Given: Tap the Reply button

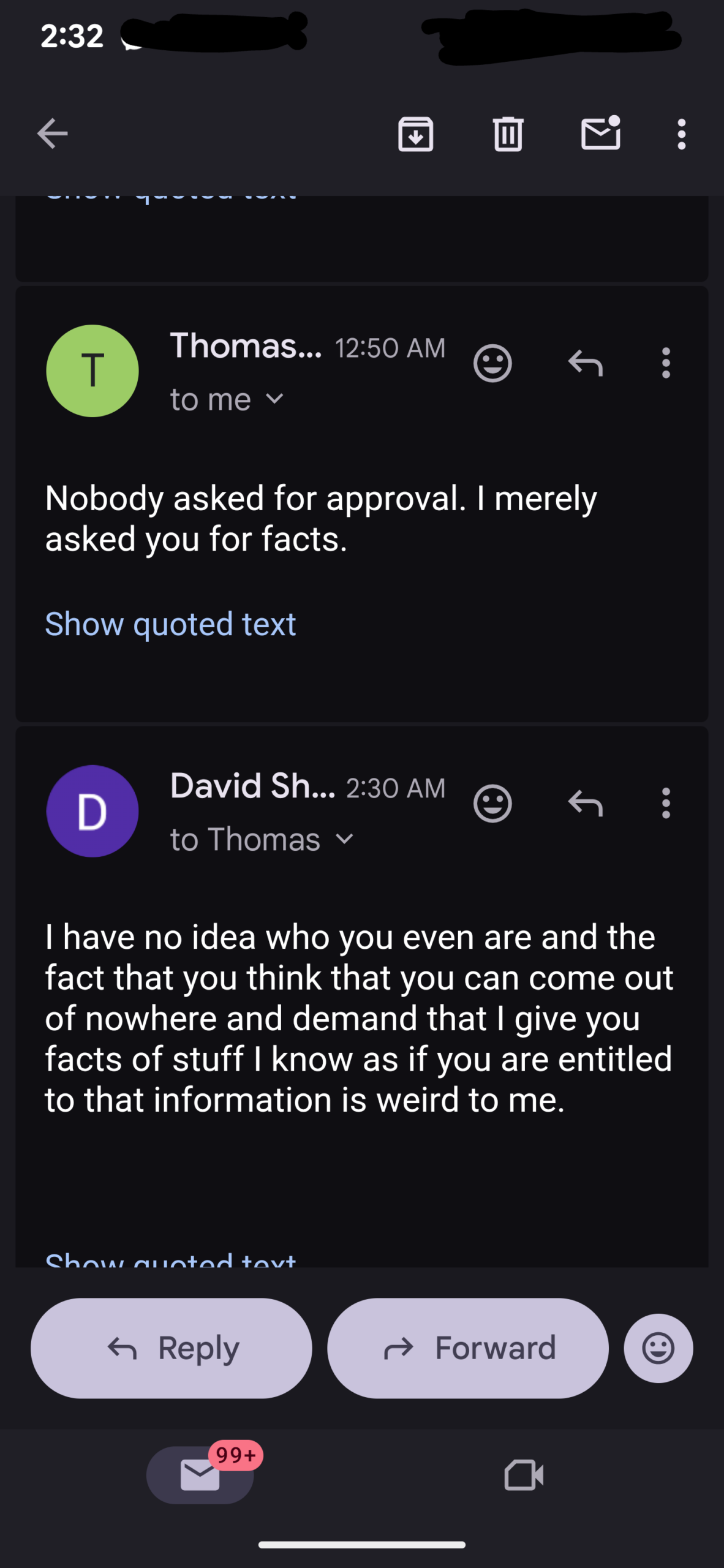Looking at the screenshot, I should 171,1348.
